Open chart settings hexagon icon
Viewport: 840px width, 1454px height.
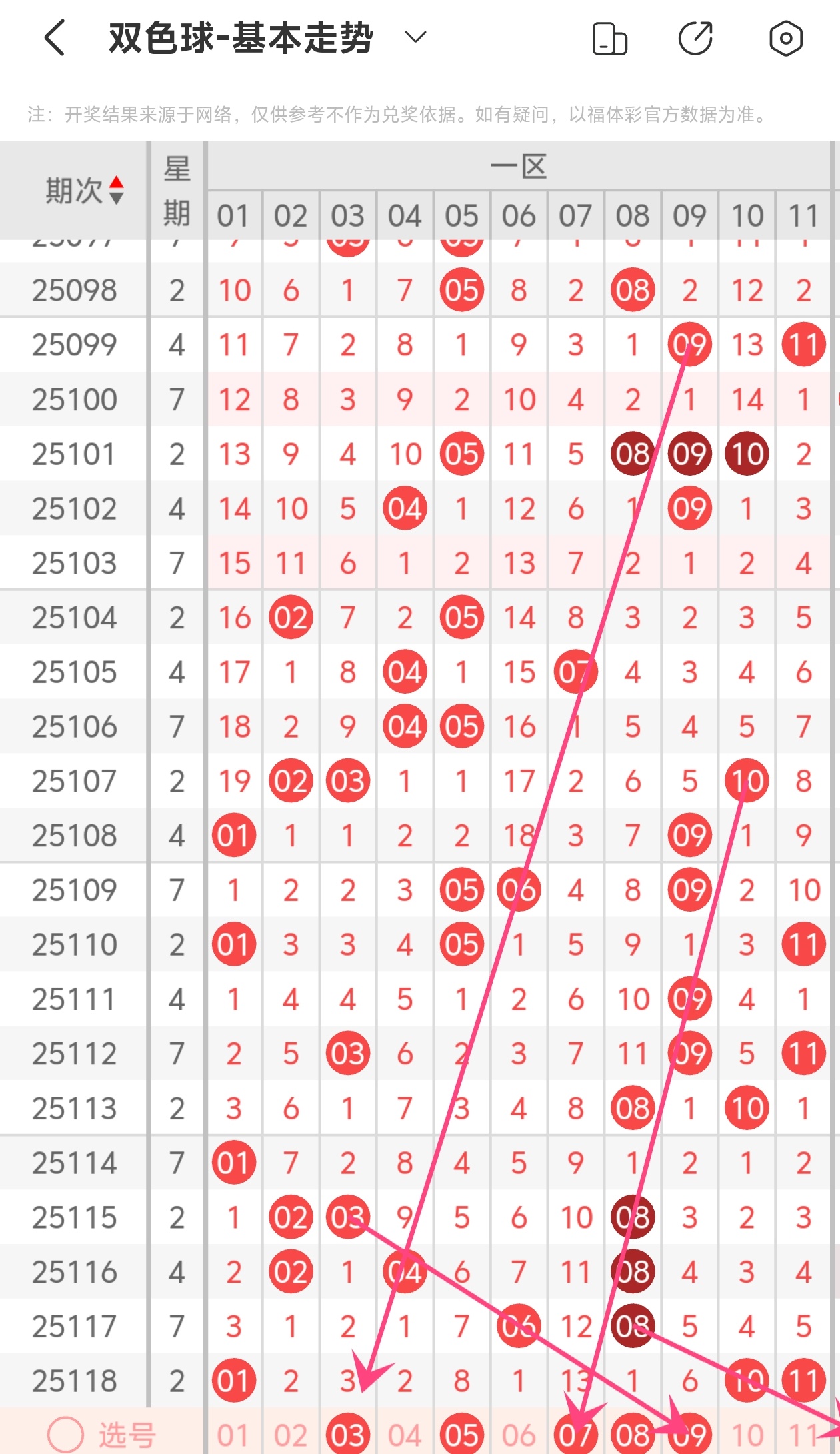(785, 39)
